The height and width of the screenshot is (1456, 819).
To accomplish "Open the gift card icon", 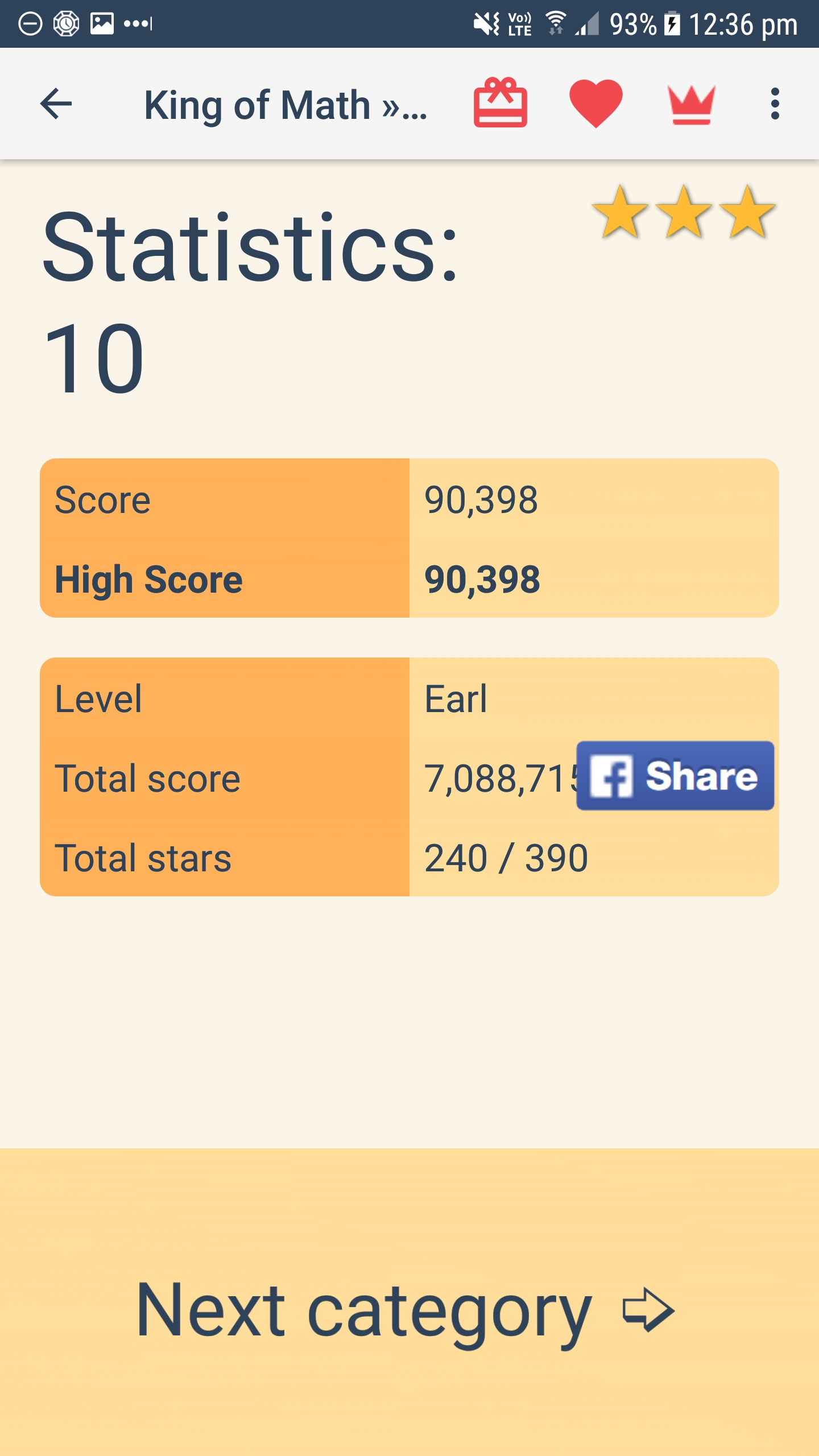I will click(x=500, y=104).
